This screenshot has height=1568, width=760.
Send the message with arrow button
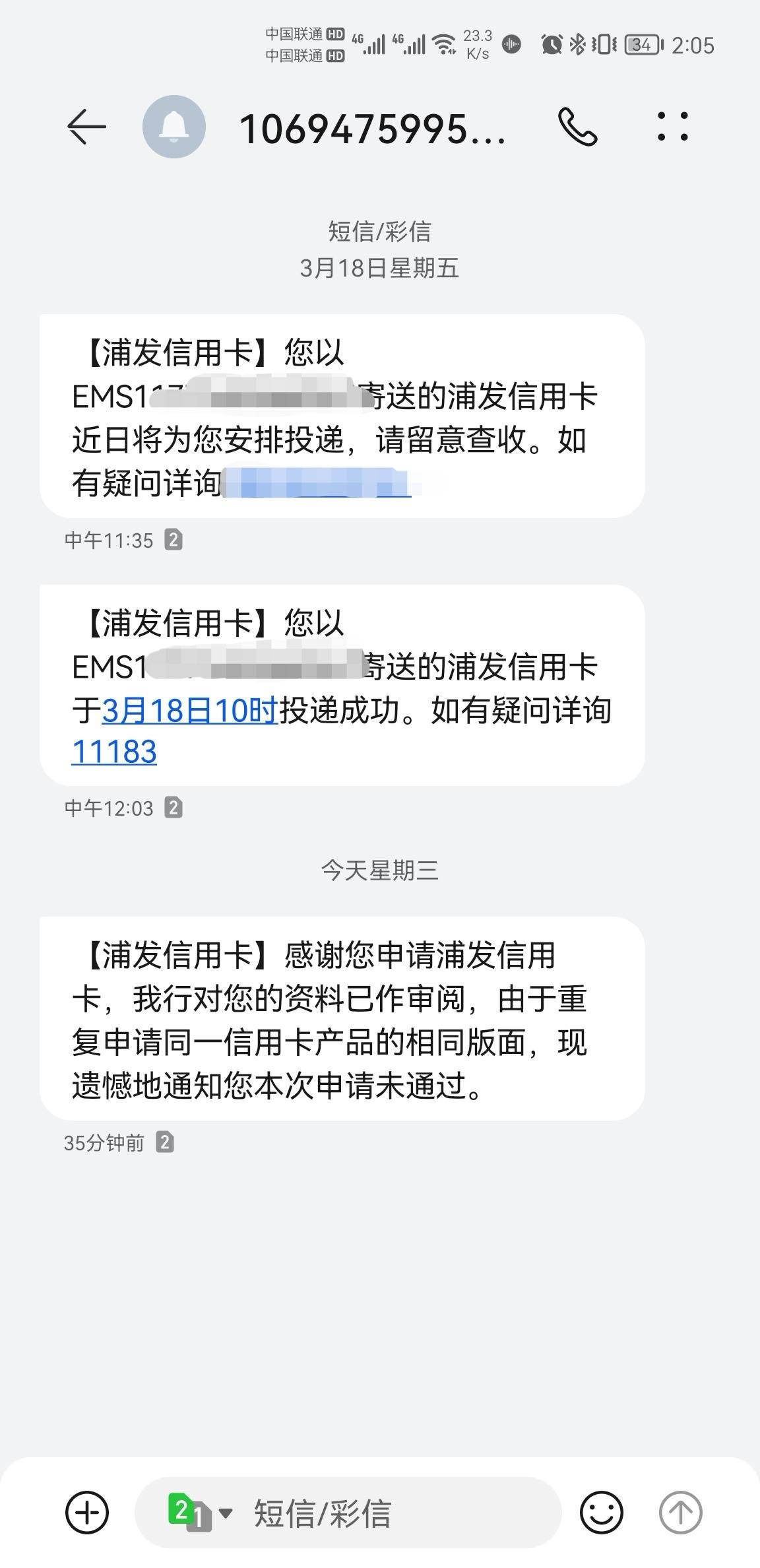[681, 1513]
